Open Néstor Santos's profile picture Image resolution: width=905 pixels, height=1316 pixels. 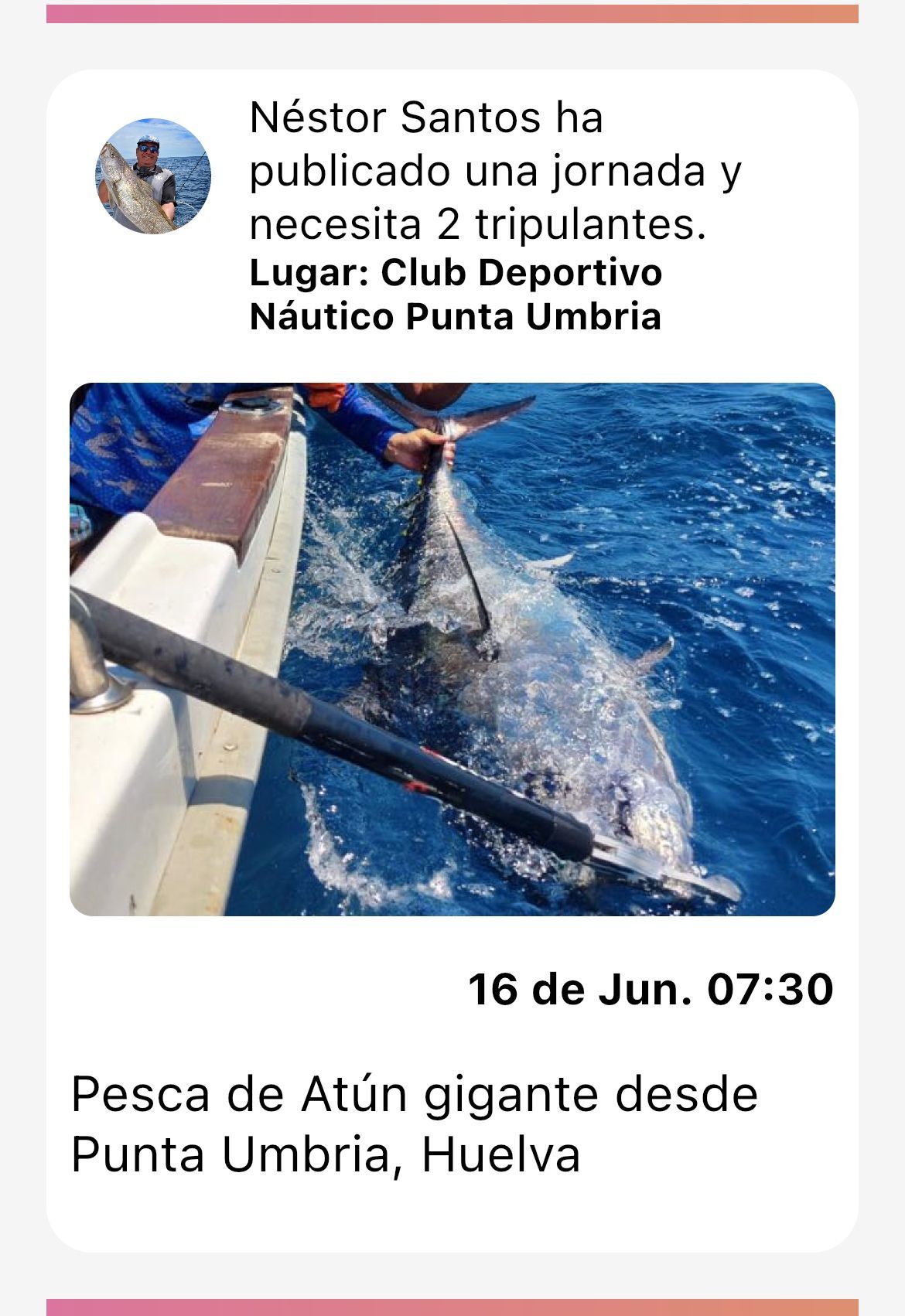[153, 176]
